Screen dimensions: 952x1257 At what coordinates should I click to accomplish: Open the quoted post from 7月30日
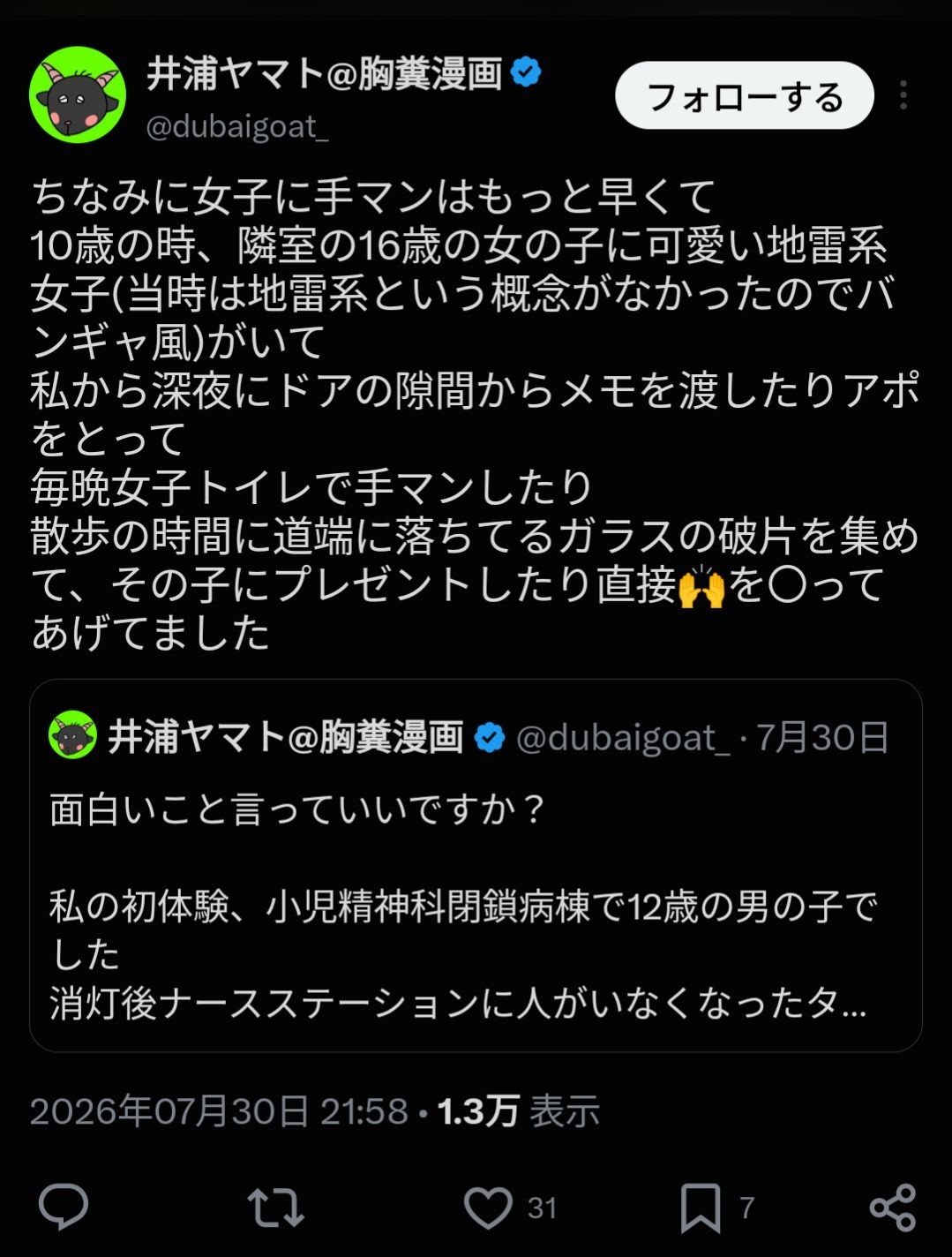[476, 865]
